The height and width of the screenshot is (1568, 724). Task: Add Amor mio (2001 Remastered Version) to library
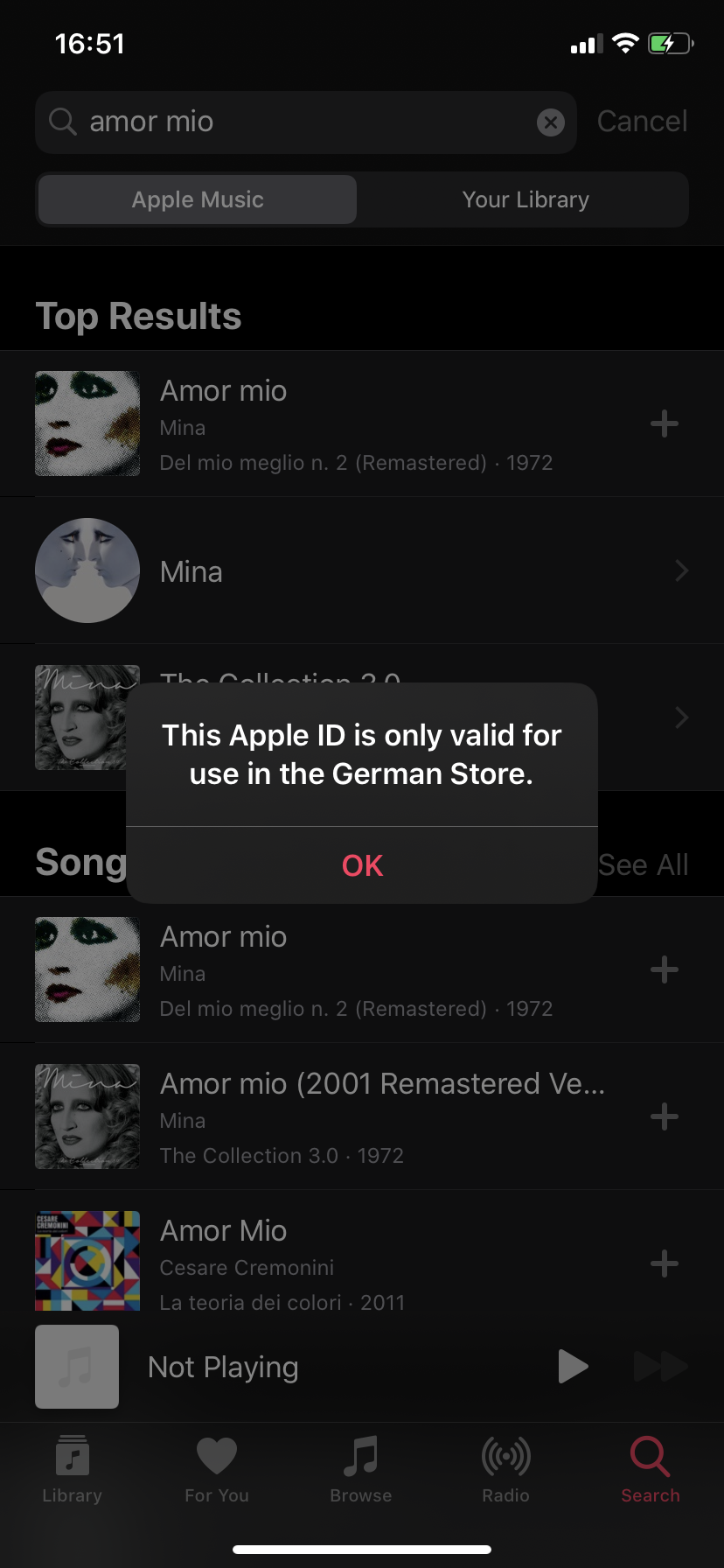point(665,1116)
